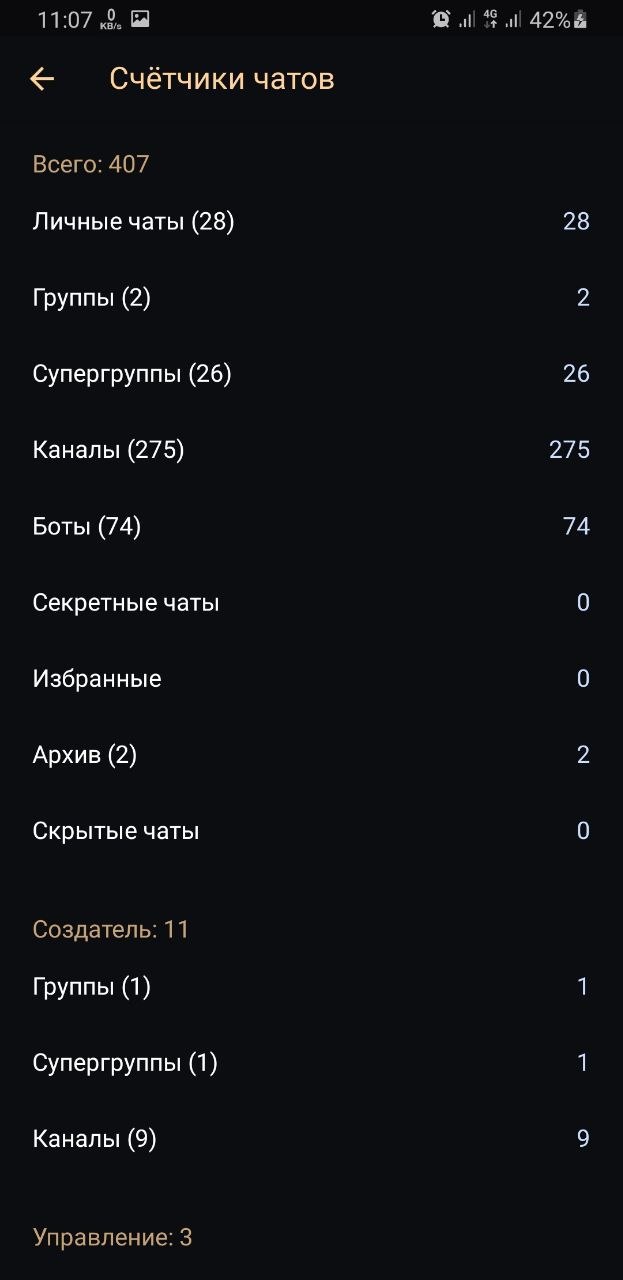Tap the Скрытые чаты row
Image resolution: width=623 pixels, height=1280 pixels.
[x=311, y=831]
